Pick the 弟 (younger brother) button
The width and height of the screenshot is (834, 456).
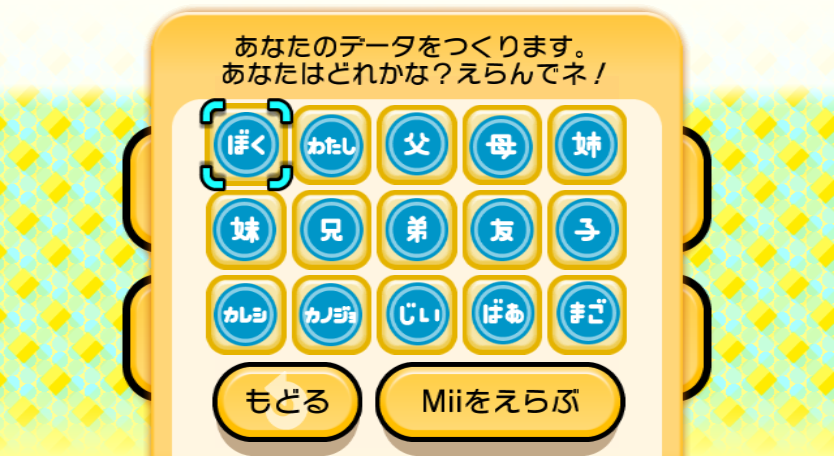point(416,230)
